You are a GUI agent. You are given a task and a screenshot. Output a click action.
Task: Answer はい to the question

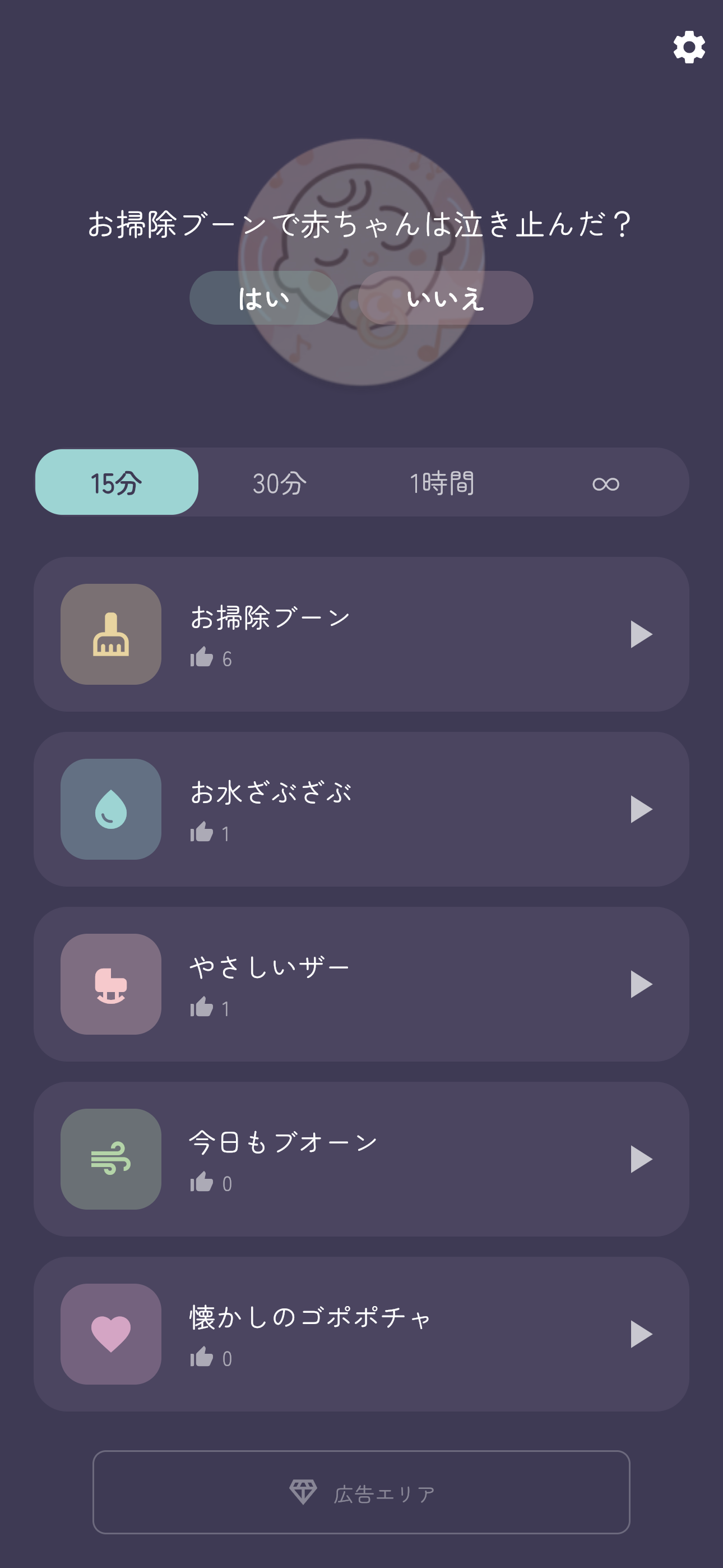pyautogui.click(x=262, y=298)
